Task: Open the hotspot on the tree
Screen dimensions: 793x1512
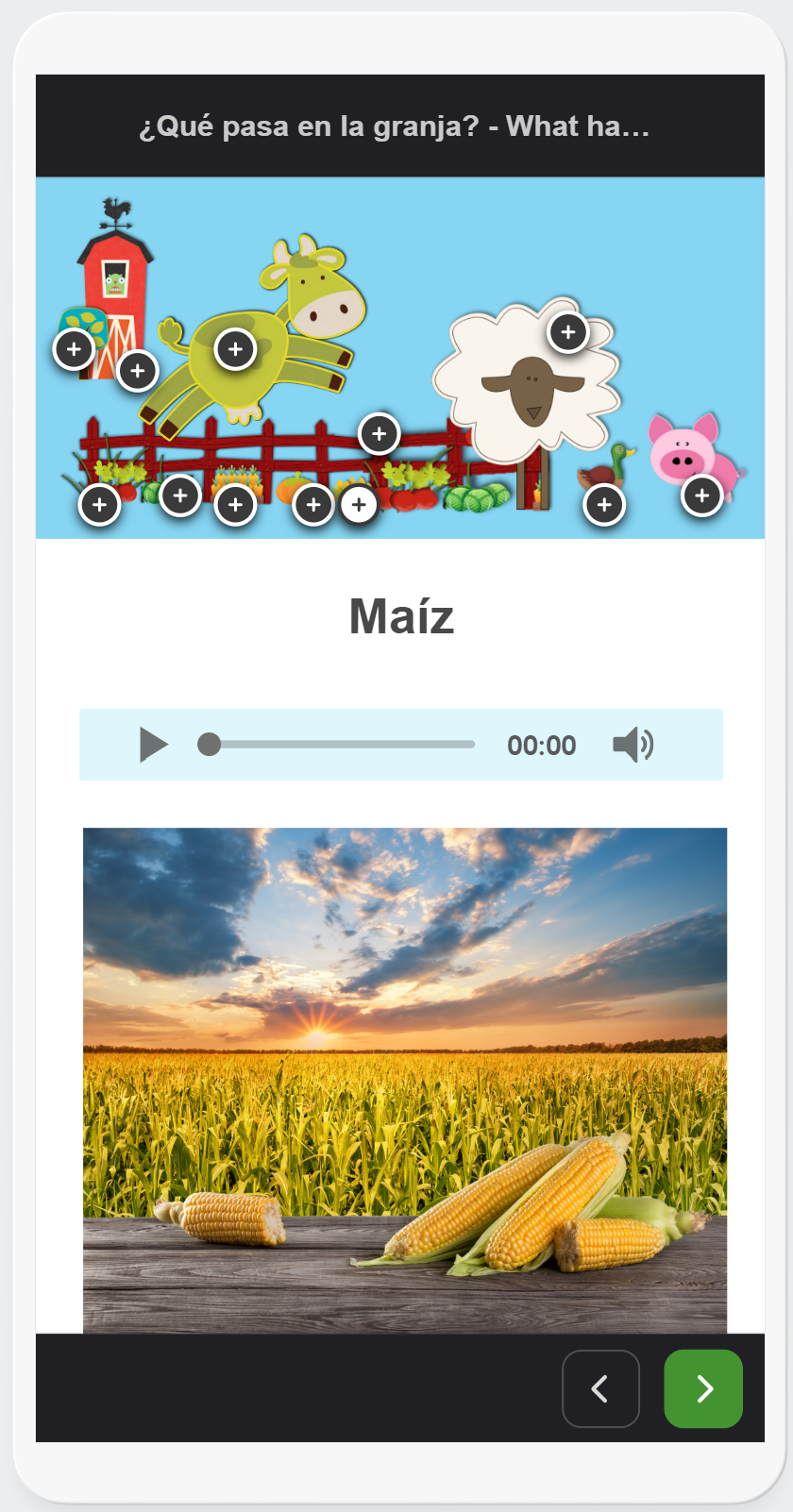Action: (x=74, y=349)
